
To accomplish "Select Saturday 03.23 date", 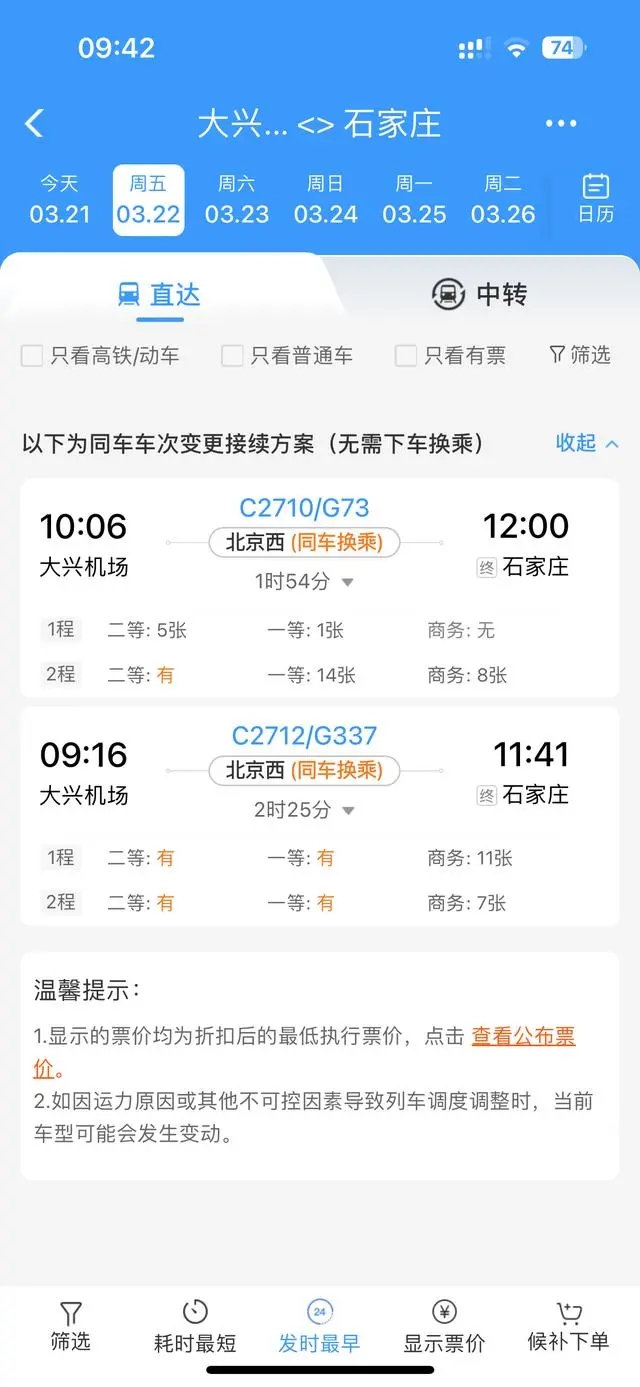I will [x=237, y=200].
